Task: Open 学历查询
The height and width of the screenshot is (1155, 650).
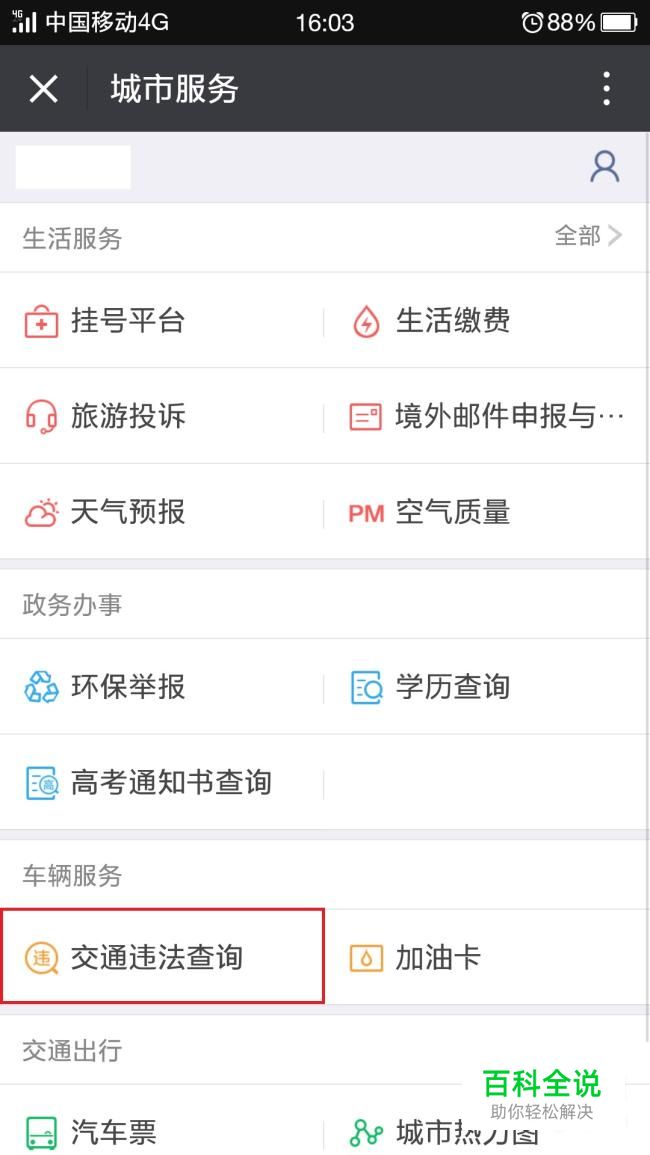Action: [487, 687]
